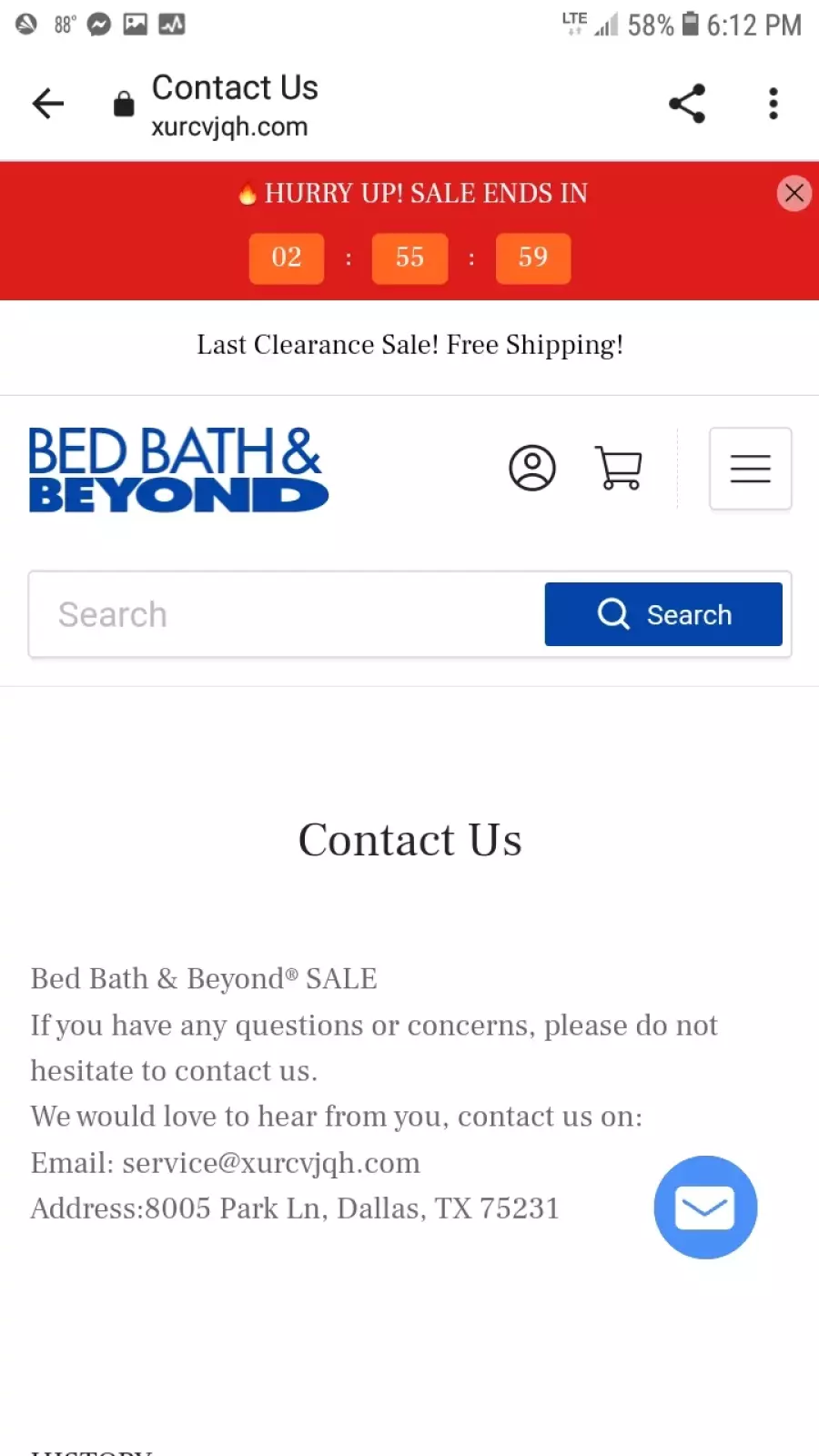View site security lock info
This screenshot has height=1456, width=819.
[124, 105]
